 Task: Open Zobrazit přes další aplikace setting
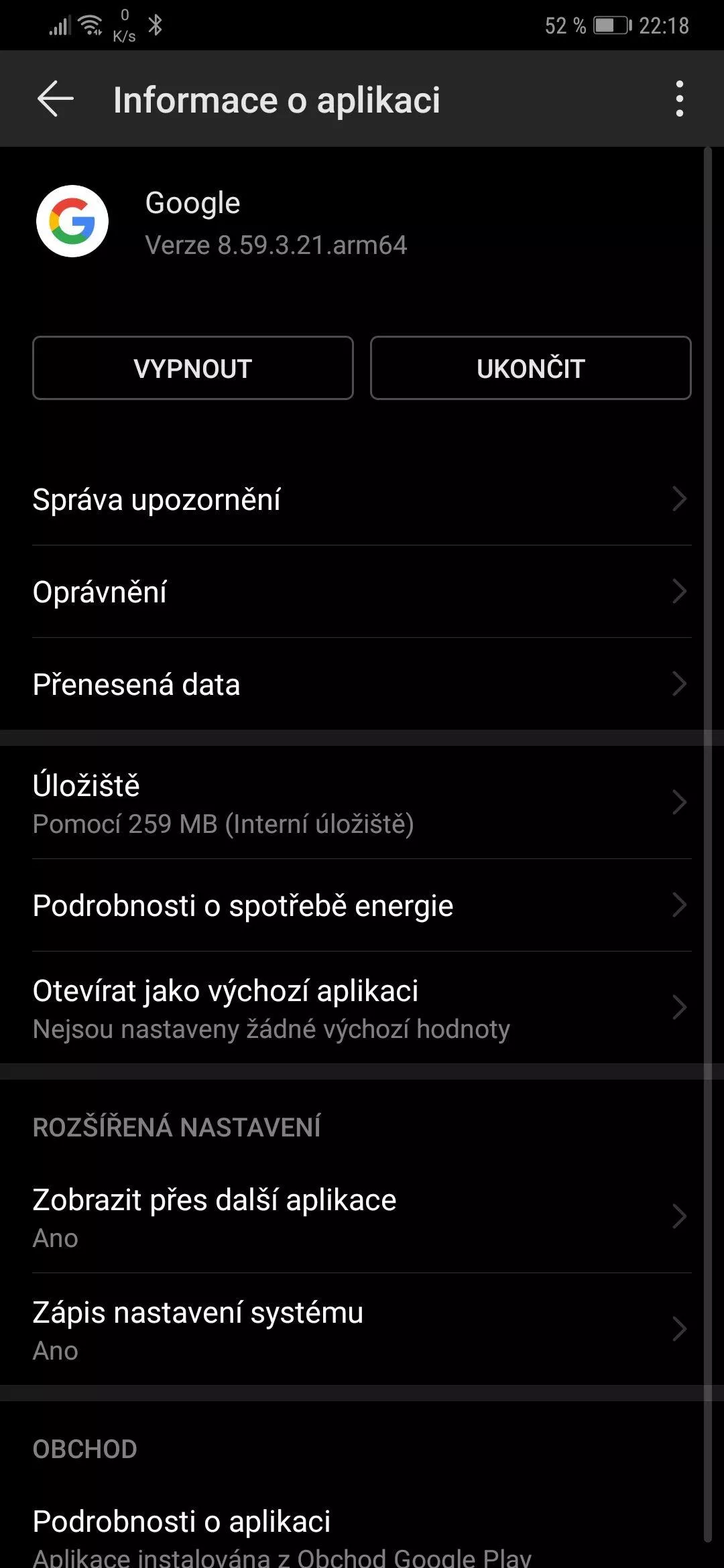[362, 1217]
